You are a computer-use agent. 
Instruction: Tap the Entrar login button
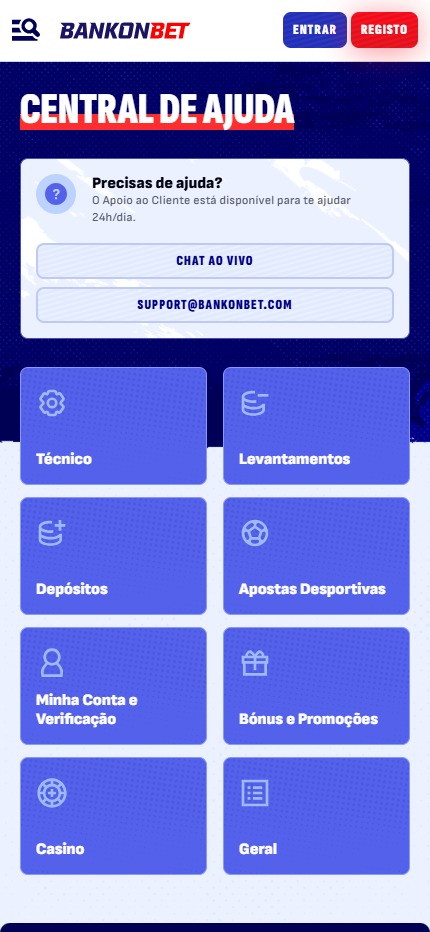[315, 30]
